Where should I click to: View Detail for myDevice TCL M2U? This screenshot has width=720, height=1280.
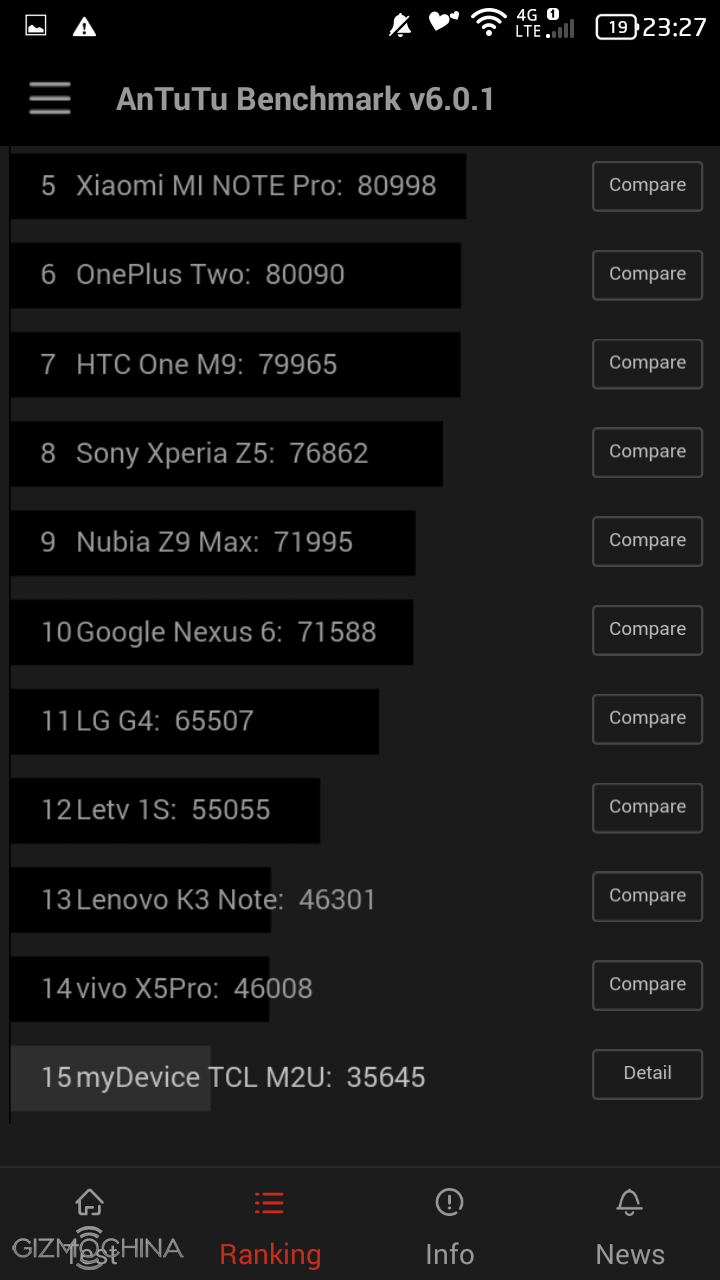point(647,1074)
